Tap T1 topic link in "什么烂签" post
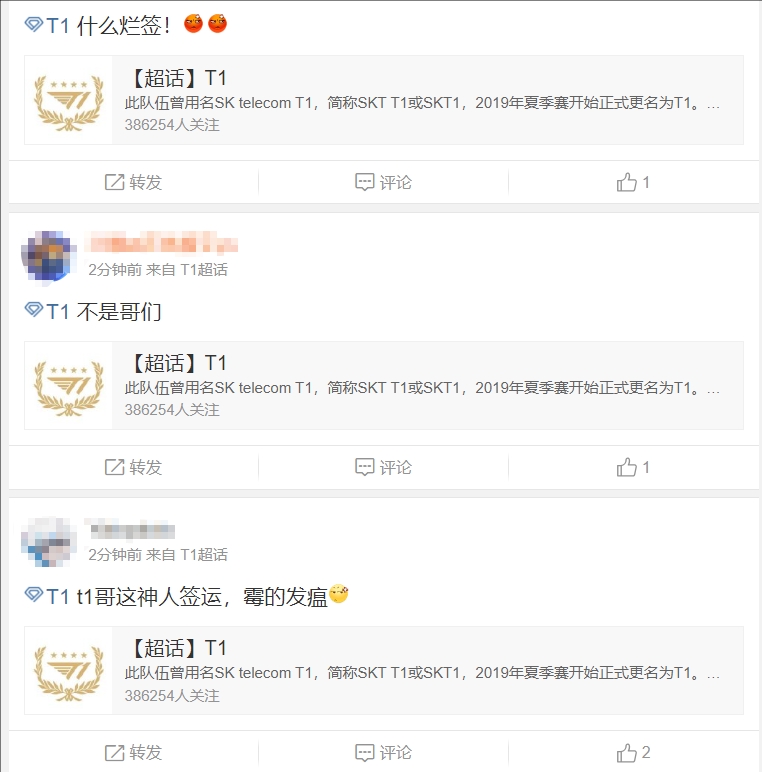This screenshot has height=772, width=762. (x=48, y=27)
